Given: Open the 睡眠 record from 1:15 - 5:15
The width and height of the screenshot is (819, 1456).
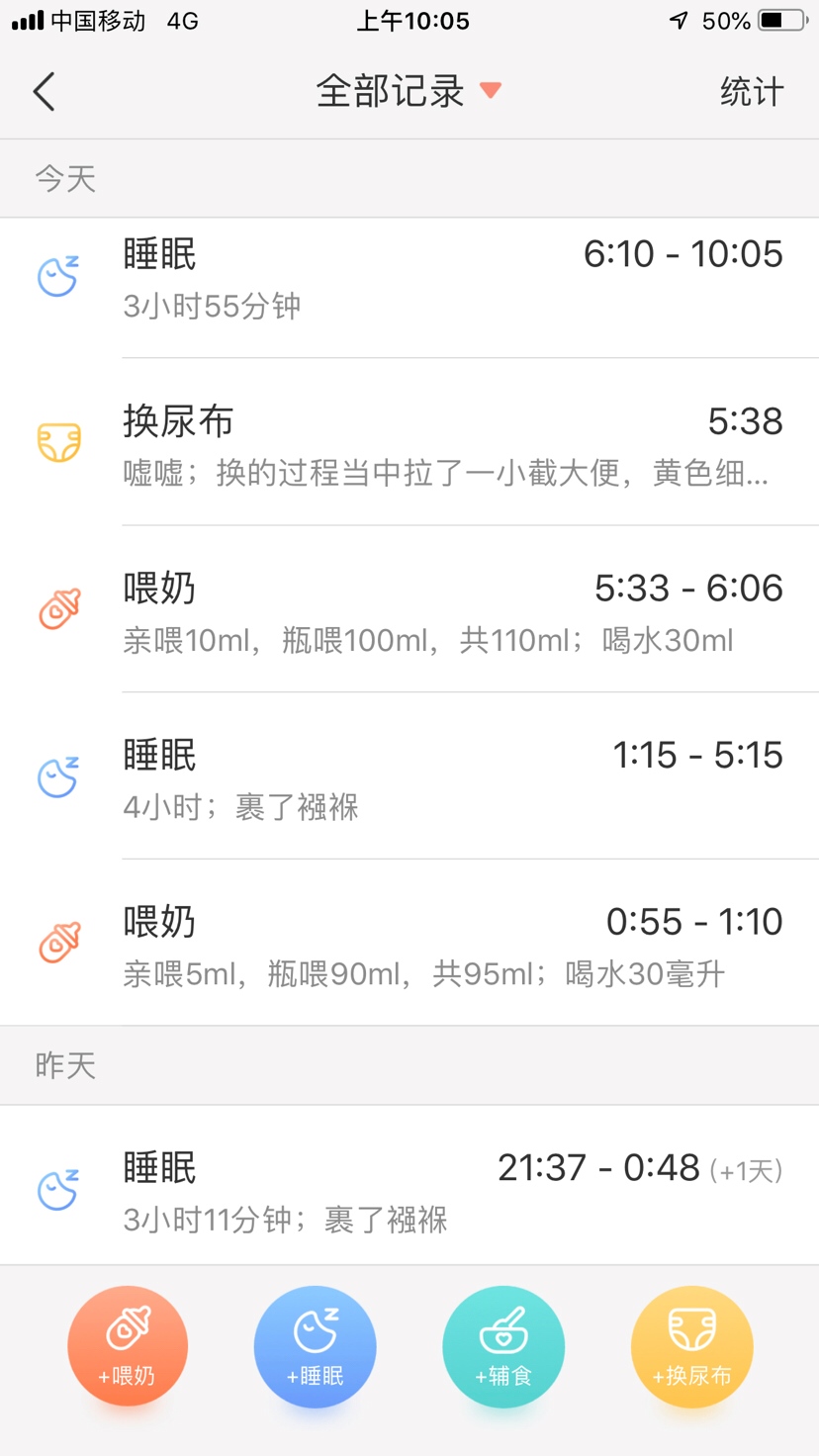Looking at the screenshot, I should pyautogui.click(x=409, y=776).
